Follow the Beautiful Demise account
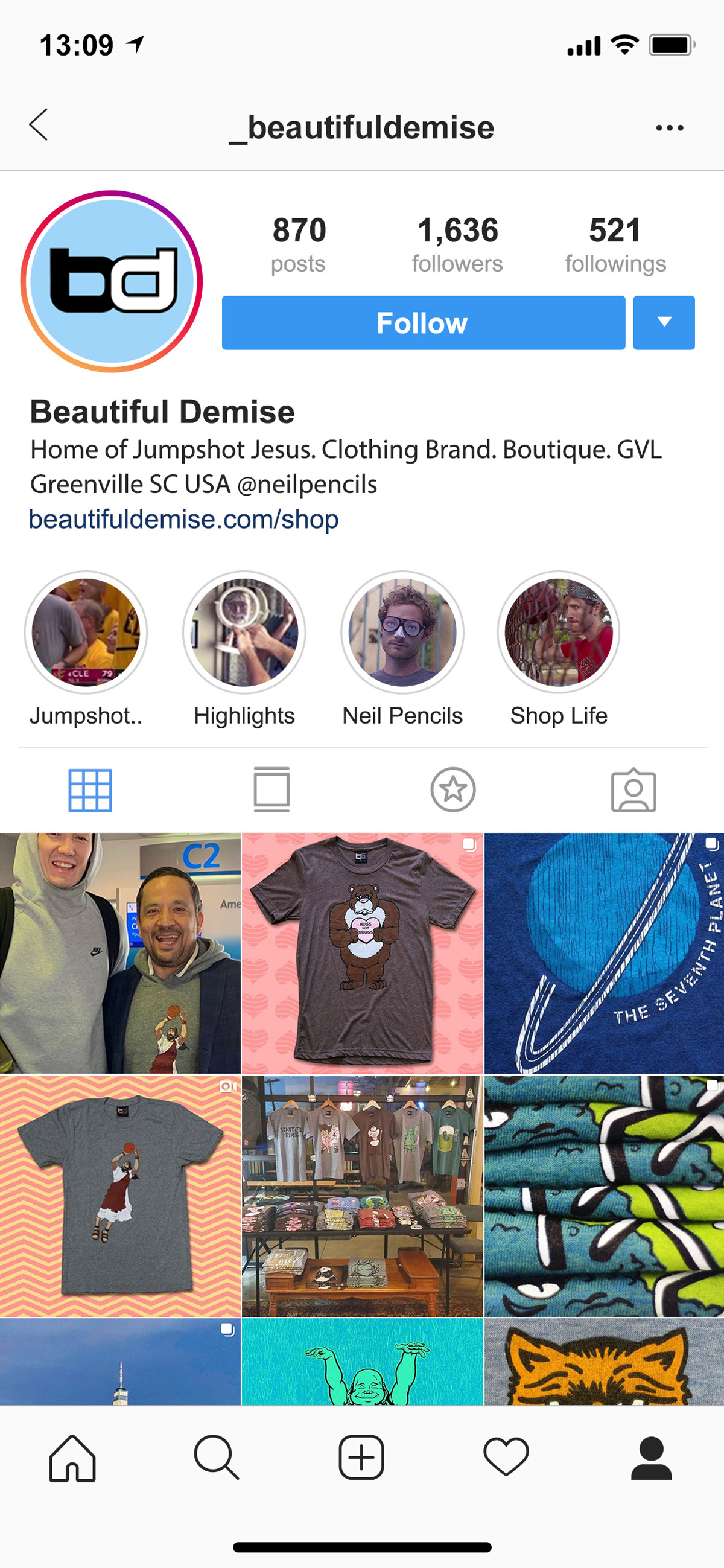The height and width of the screenshot is (1568, 724). tap(423, 323)
